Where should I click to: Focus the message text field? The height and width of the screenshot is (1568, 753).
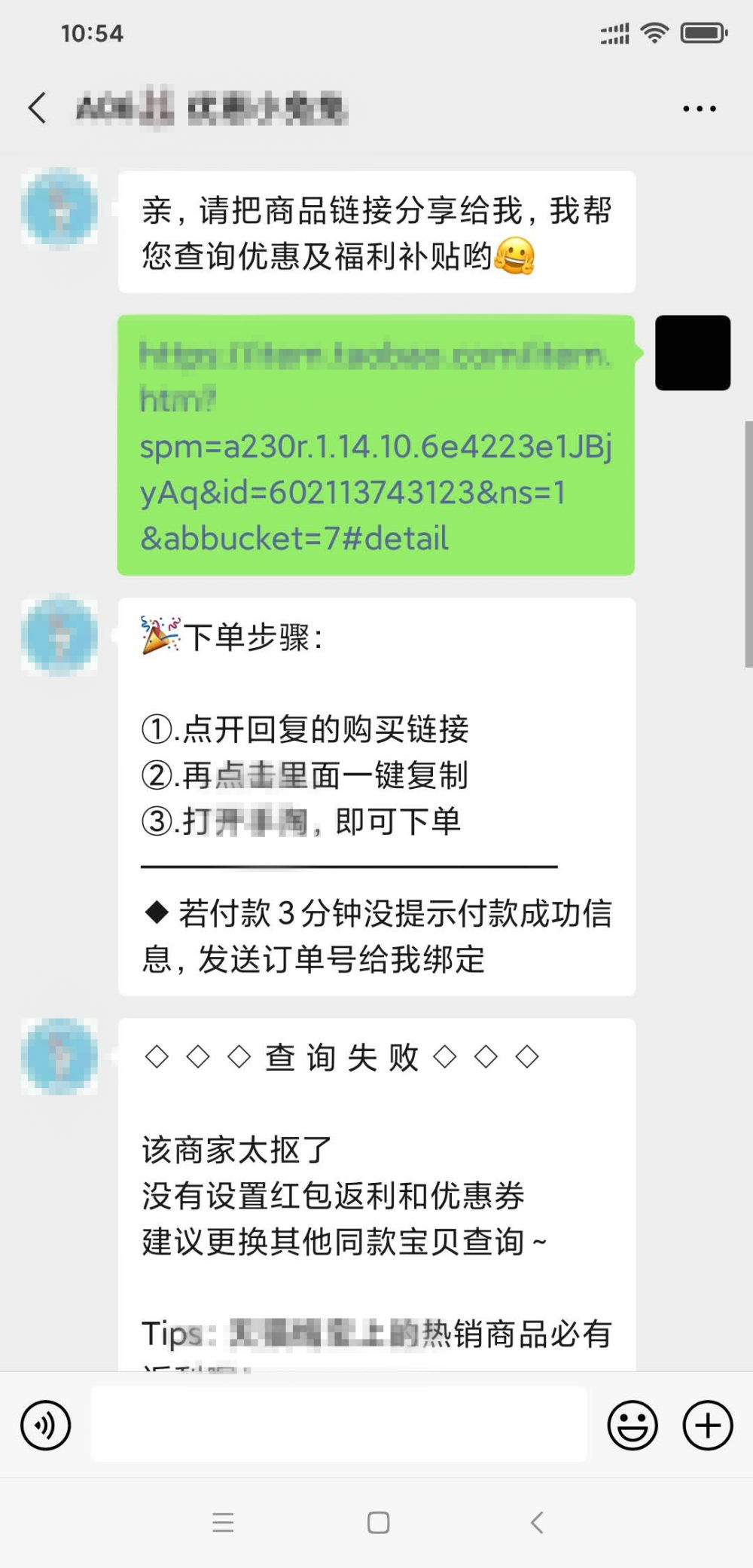click(339, 1424)
